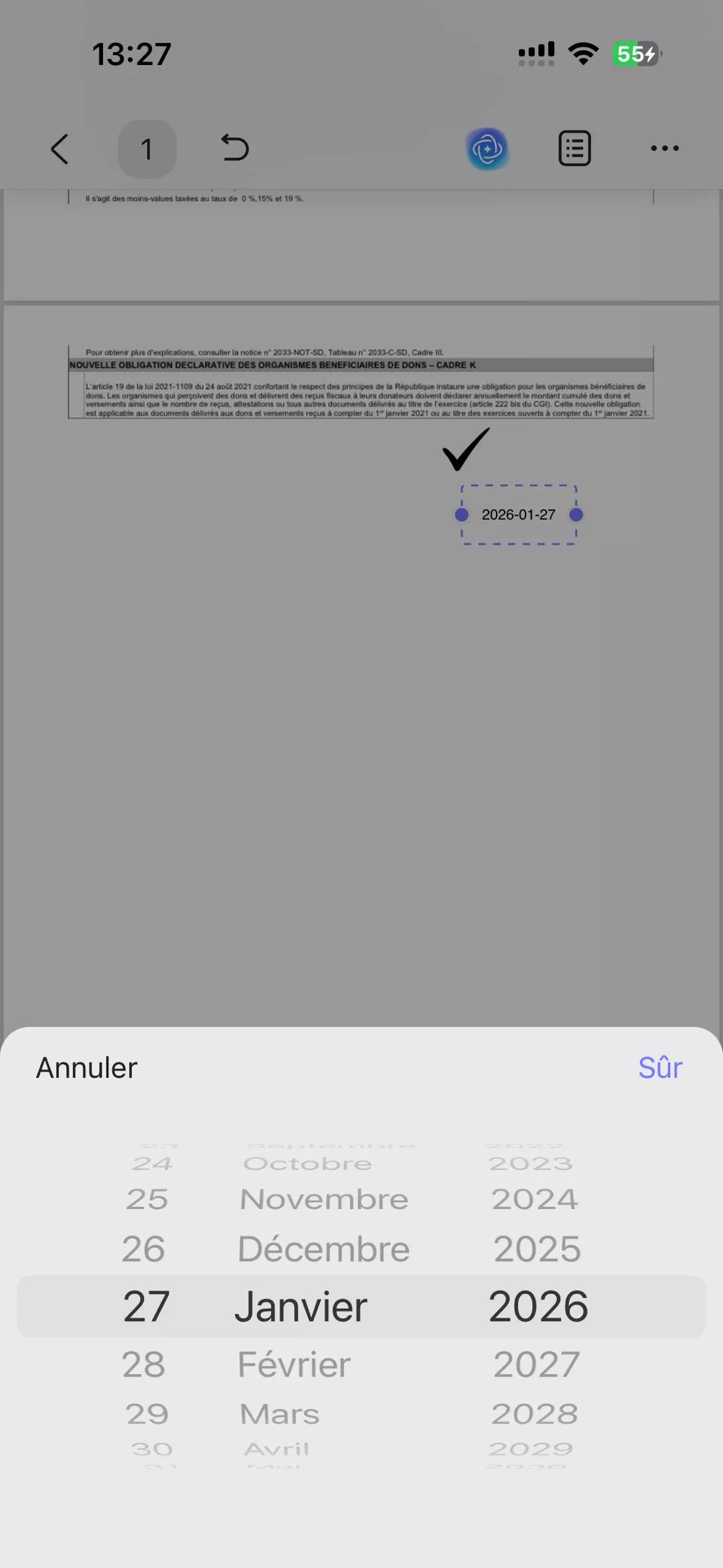This screenshot has width=723, height=1568.
Task: Tap the battery indicator in the status bar
Action: (x=635, y=54)
